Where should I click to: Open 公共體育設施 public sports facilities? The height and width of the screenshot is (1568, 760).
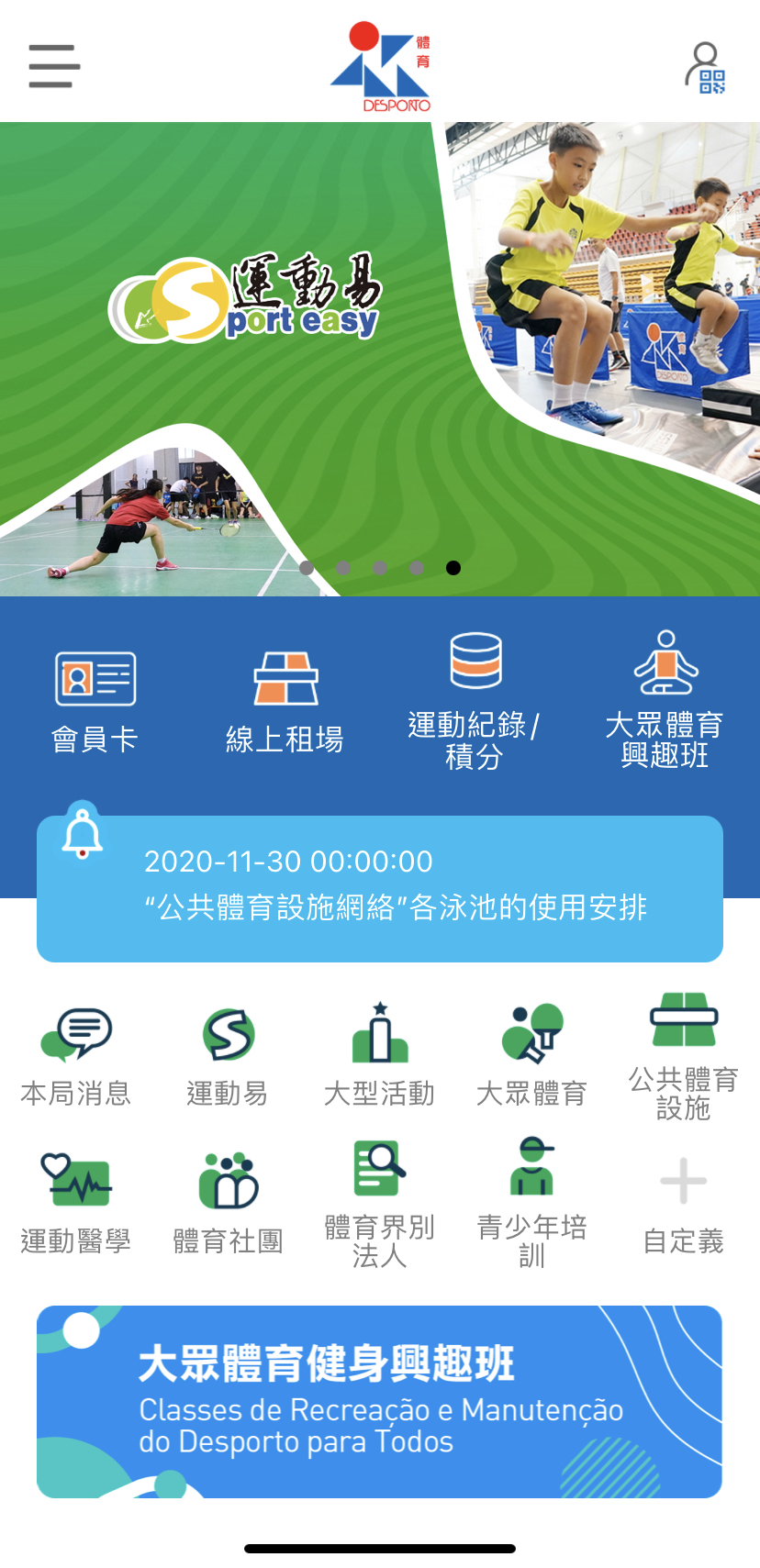684,1055
